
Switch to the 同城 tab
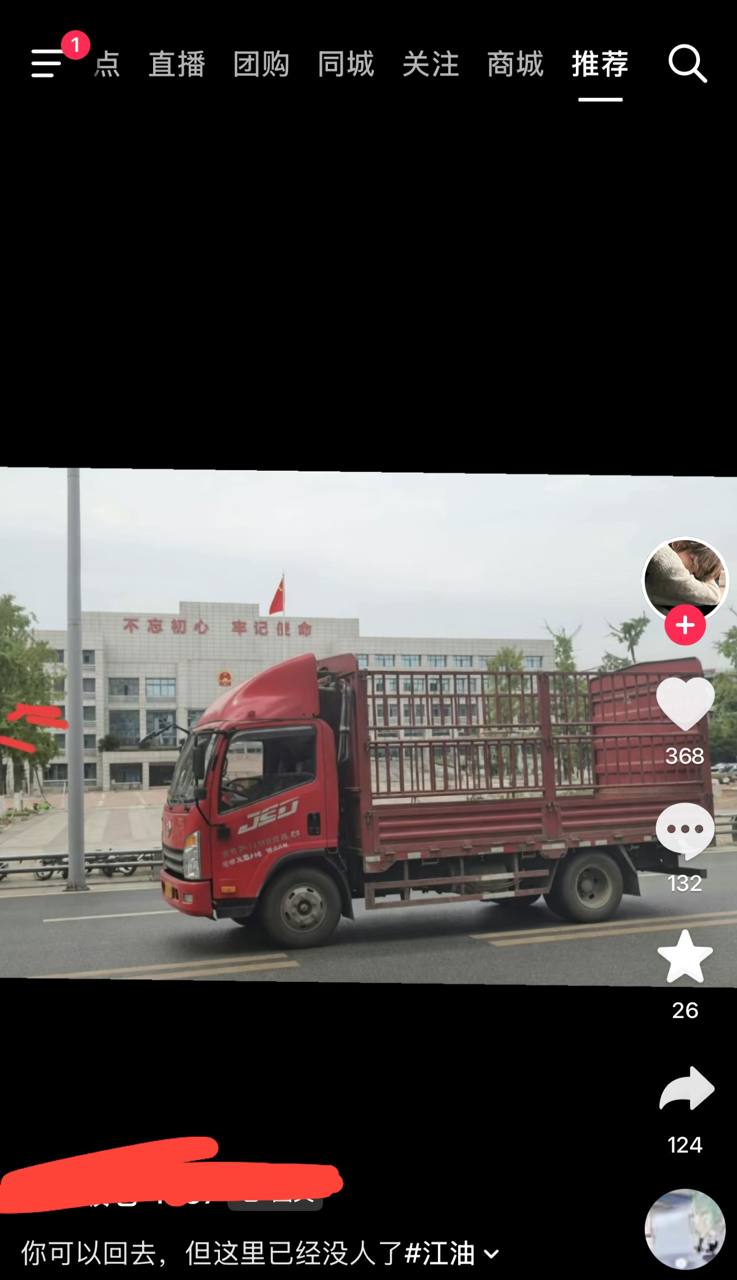pos(346,64)
